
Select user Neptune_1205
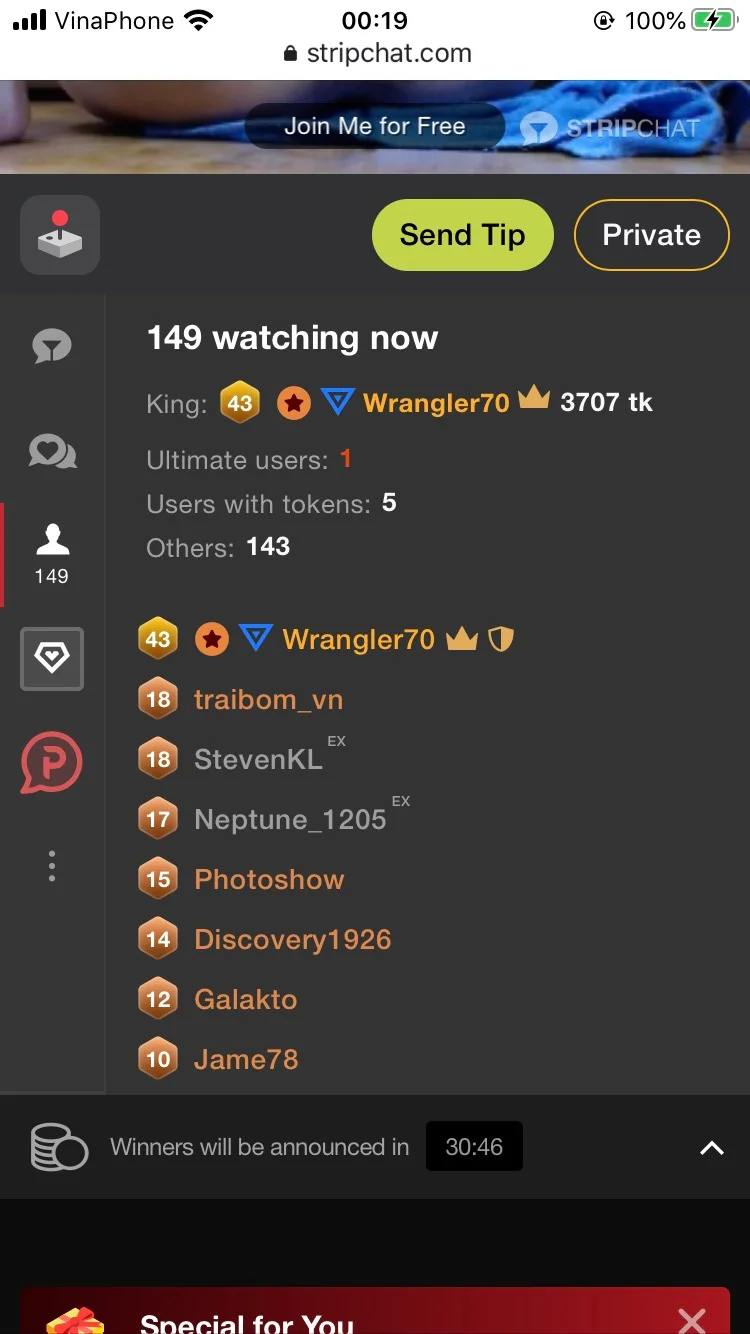pyautogui.click(x=290, y=819)
